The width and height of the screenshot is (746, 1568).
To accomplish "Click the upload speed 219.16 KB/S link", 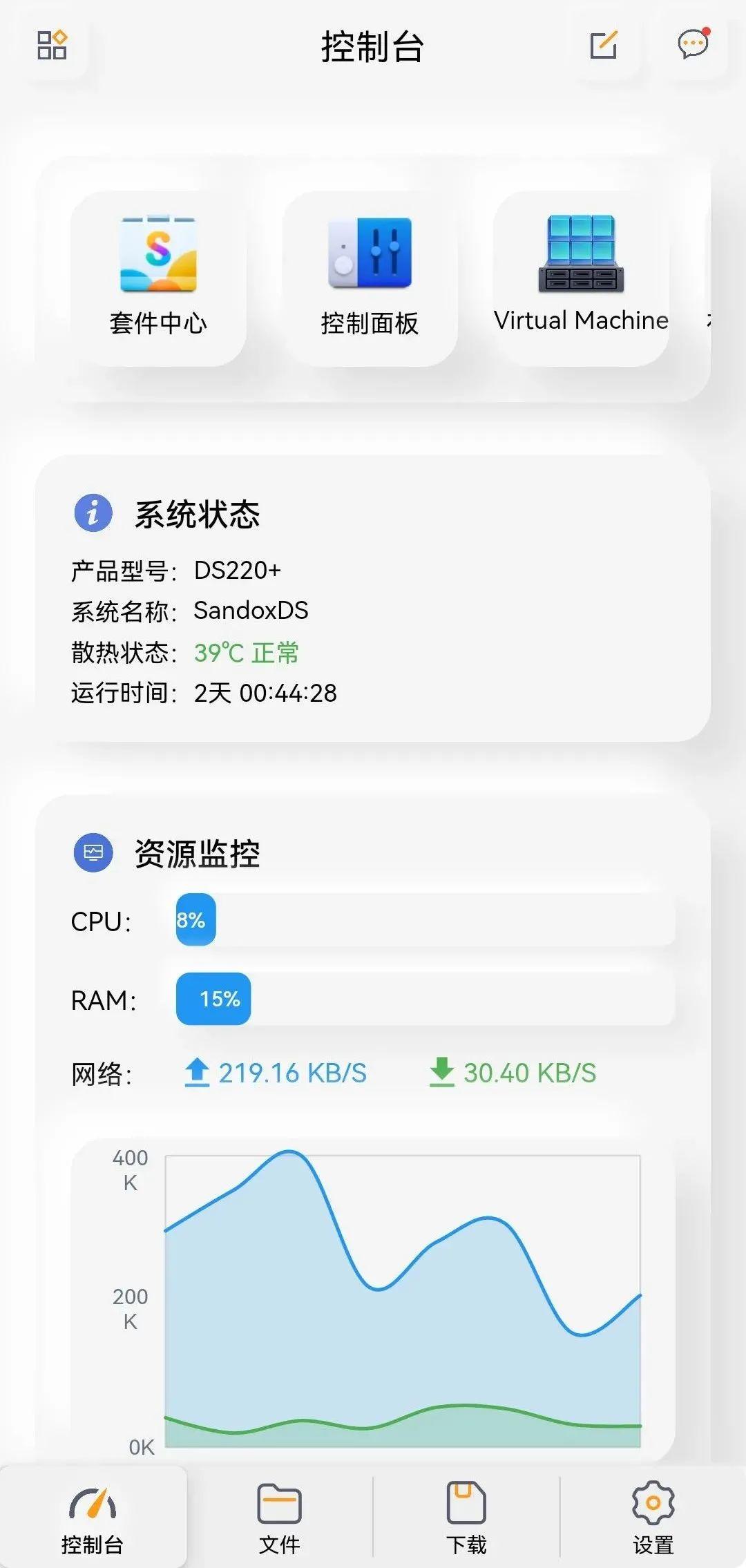I will click(290, 1073).
